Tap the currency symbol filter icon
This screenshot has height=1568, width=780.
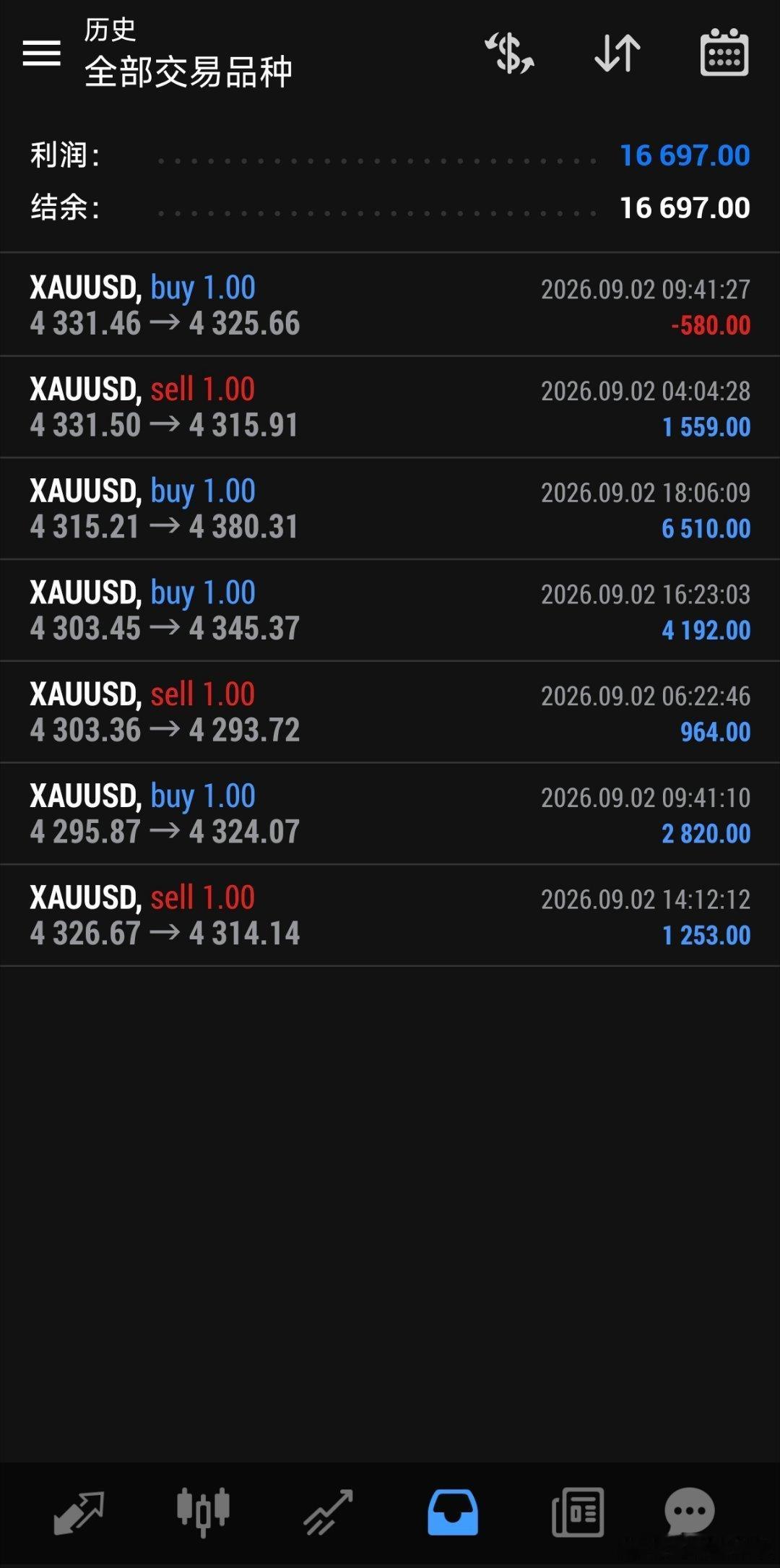[509, 53]
